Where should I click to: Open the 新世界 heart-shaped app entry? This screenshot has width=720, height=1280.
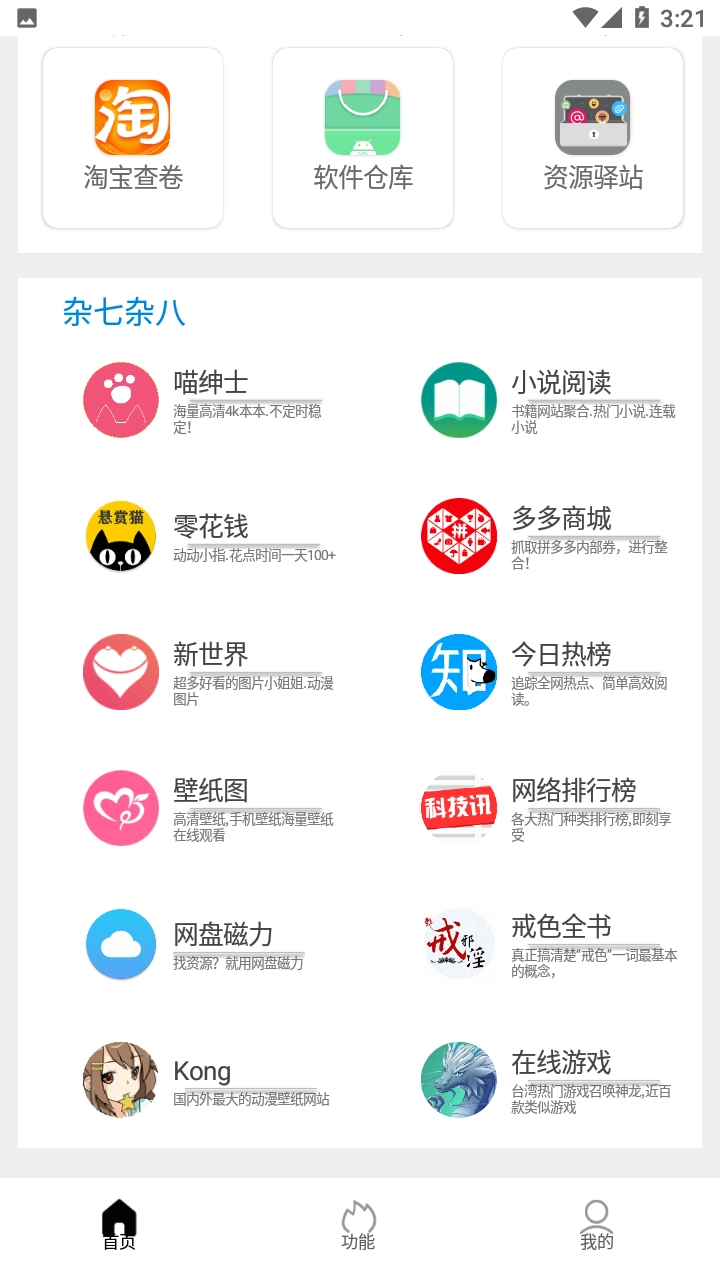pos(120,672)
